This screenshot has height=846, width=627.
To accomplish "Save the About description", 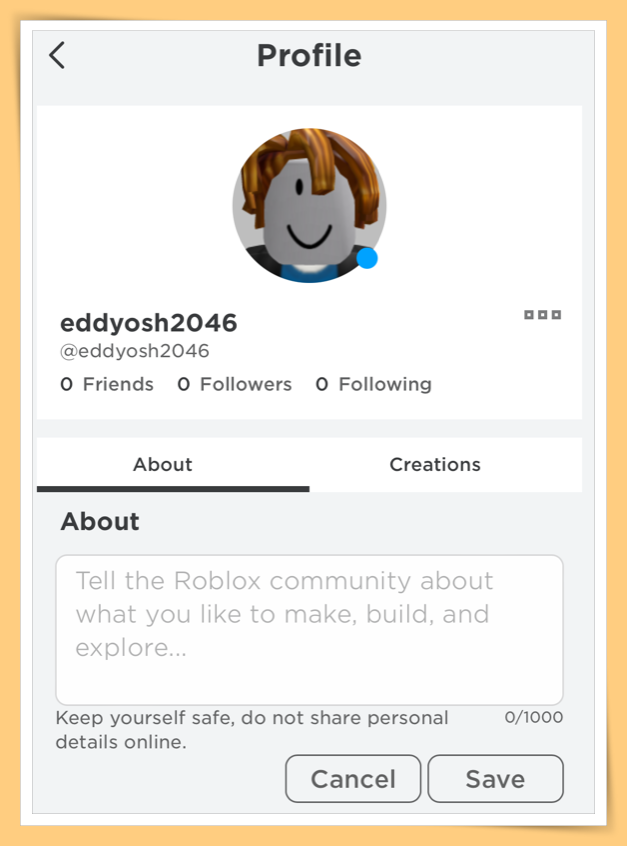I will tap(495, 779).
